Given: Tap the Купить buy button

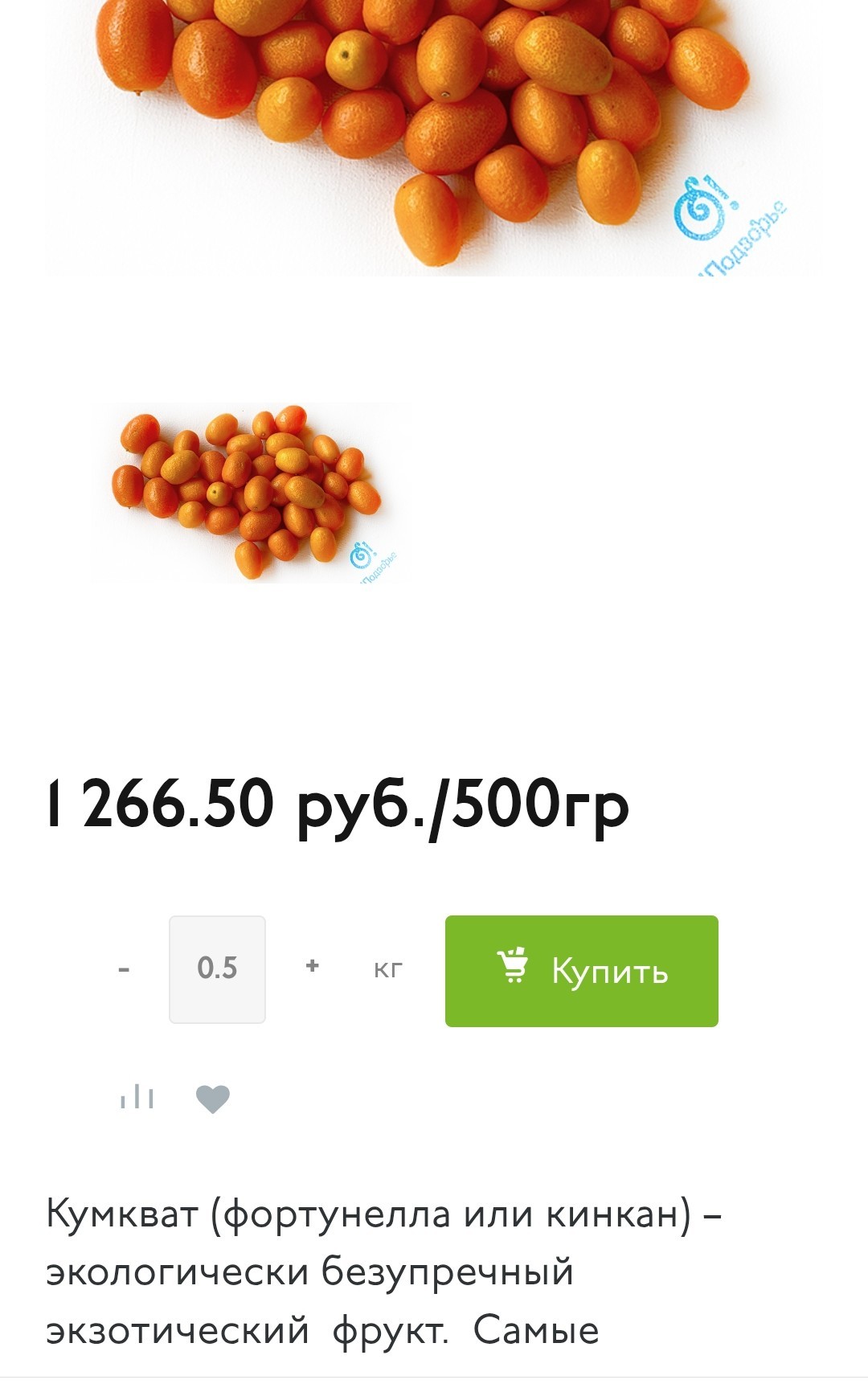Looking at the screenshot, I should click(581, 970).
